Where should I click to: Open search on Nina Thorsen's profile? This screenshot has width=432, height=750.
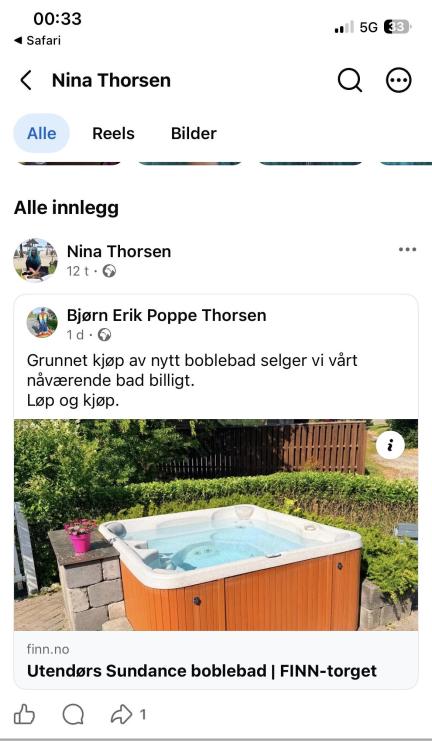(350, 80)
